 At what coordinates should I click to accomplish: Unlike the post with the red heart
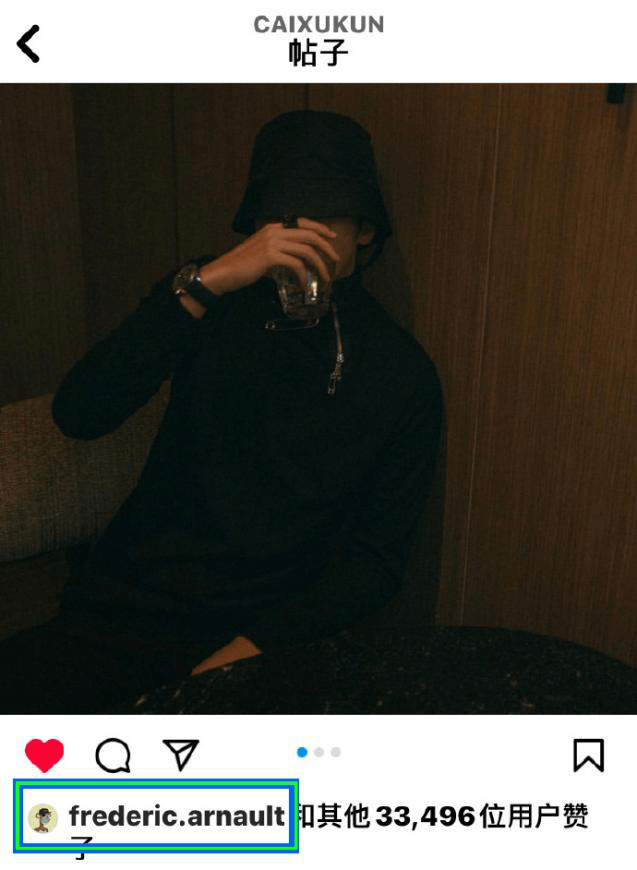click(44, 755)
